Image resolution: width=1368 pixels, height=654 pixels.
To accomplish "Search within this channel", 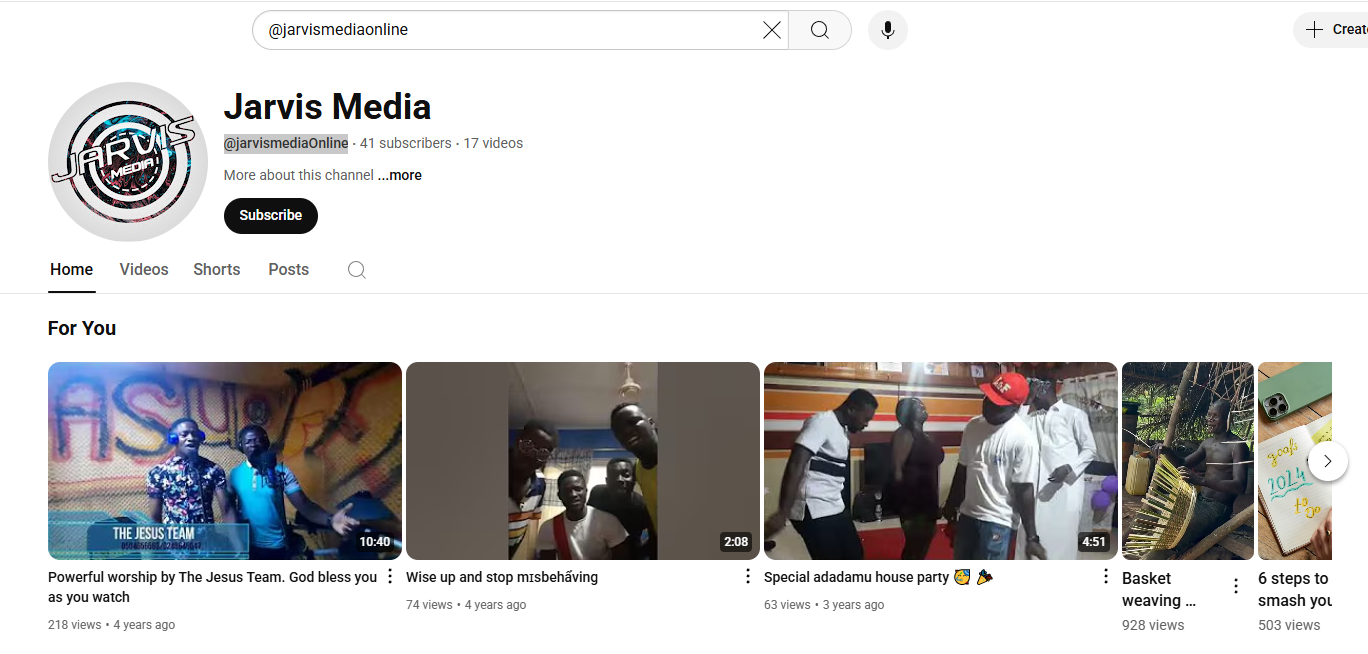I will [x=356, y=270].
